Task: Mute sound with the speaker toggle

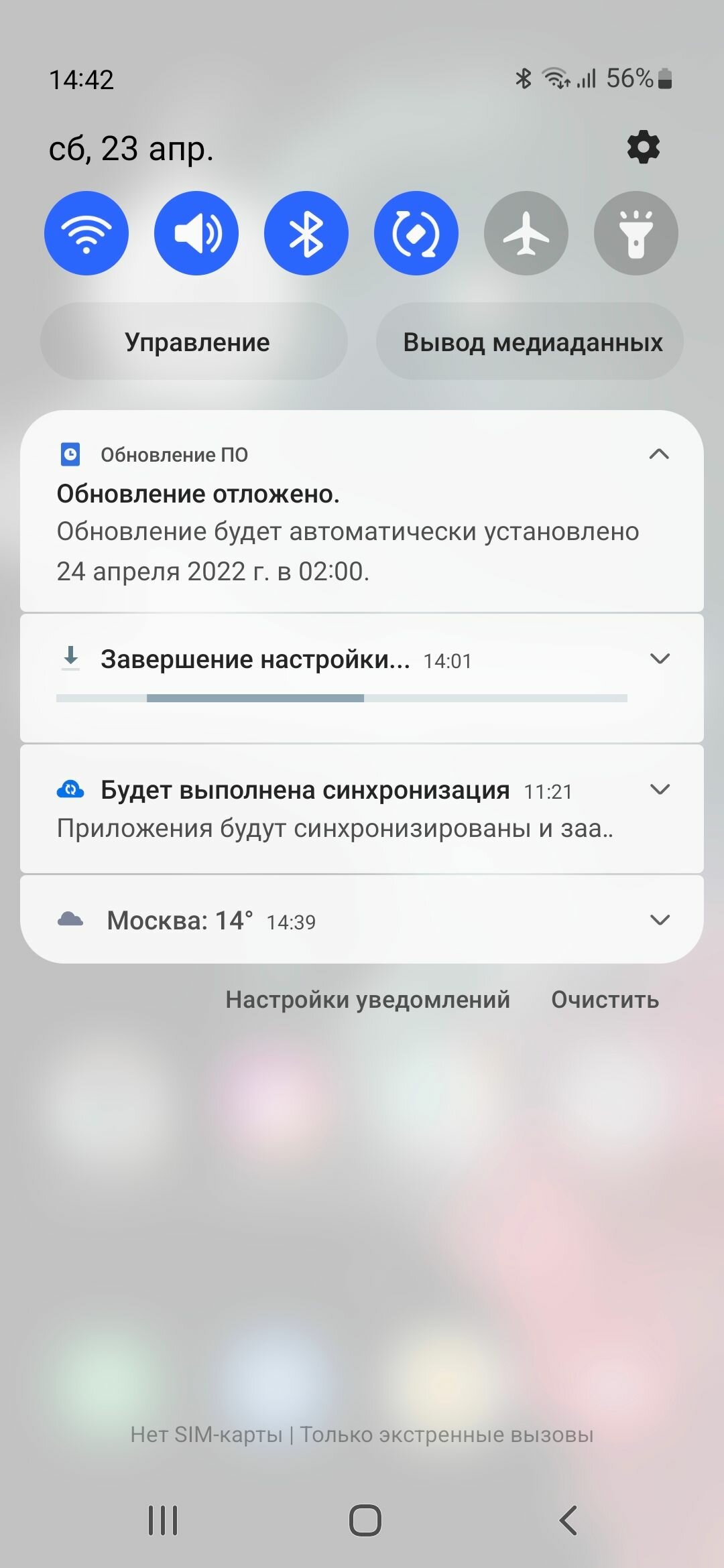Action: point(196,233)
